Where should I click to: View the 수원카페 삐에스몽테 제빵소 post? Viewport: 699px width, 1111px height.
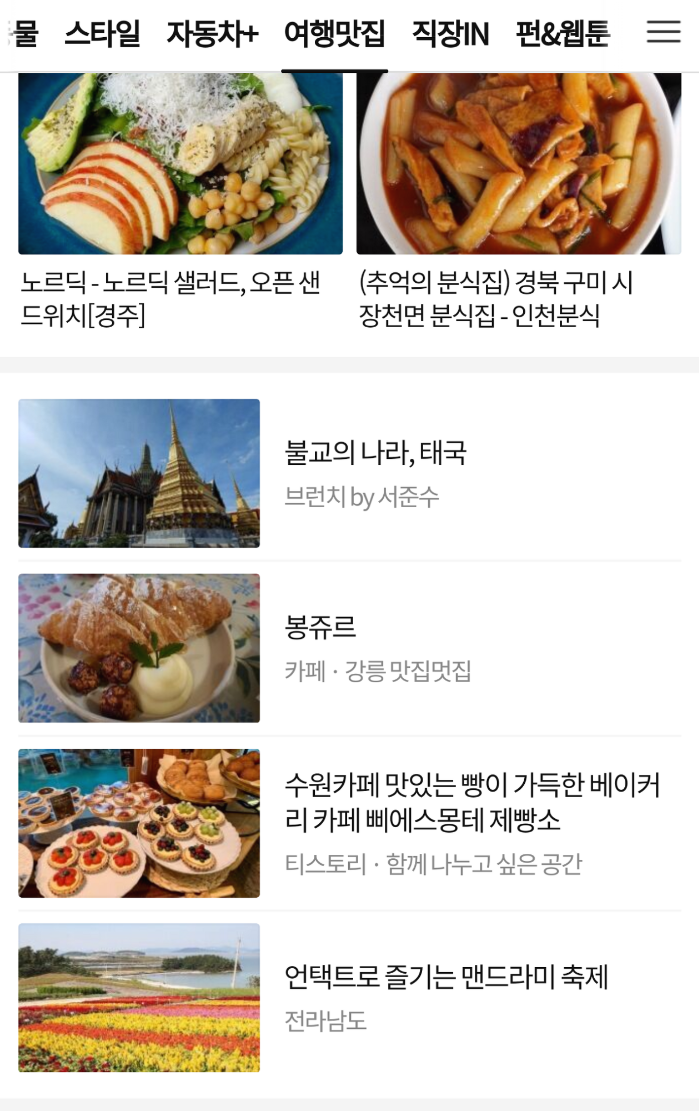[x=472, y=802]
